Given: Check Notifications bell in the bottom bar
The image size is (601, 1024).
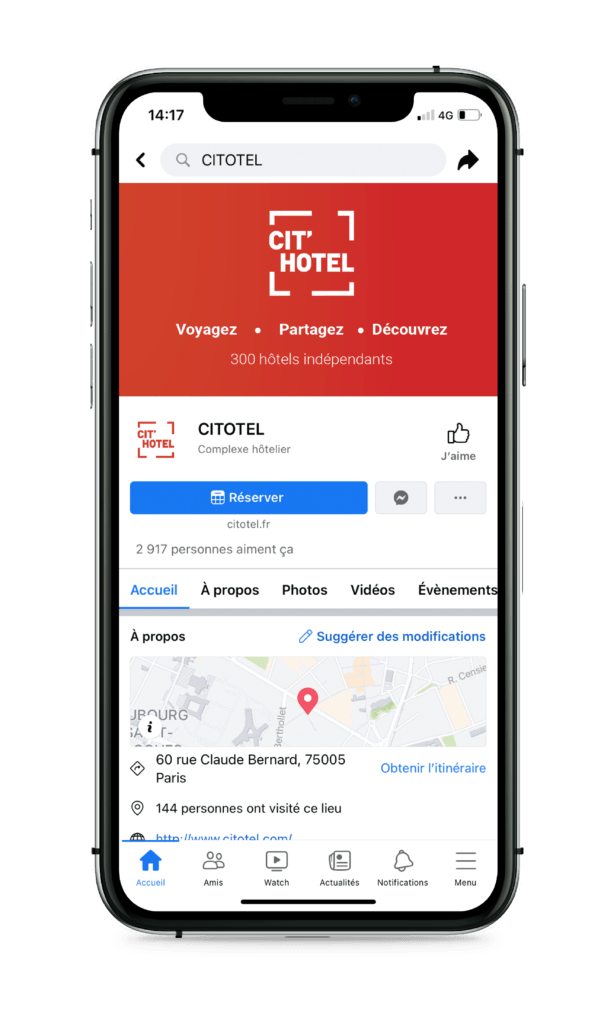Looking at the screenshot, I should (402, 868).
